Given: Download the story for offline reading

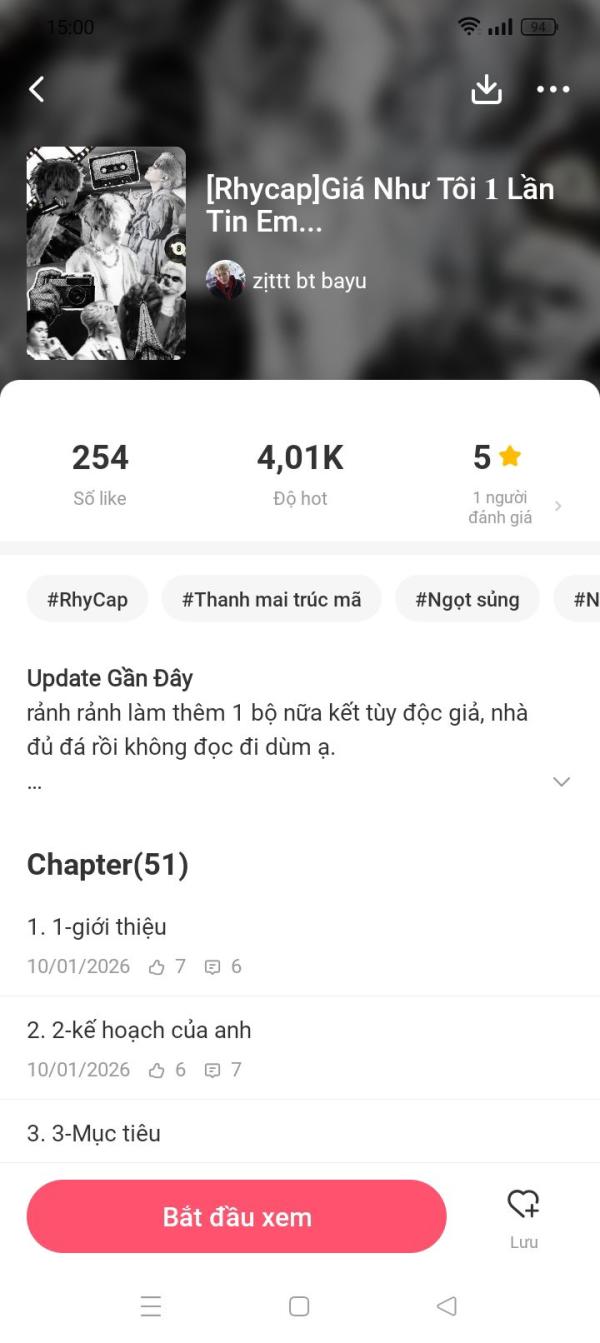Looking at the screenshot, I should click(x=486, y=89).
